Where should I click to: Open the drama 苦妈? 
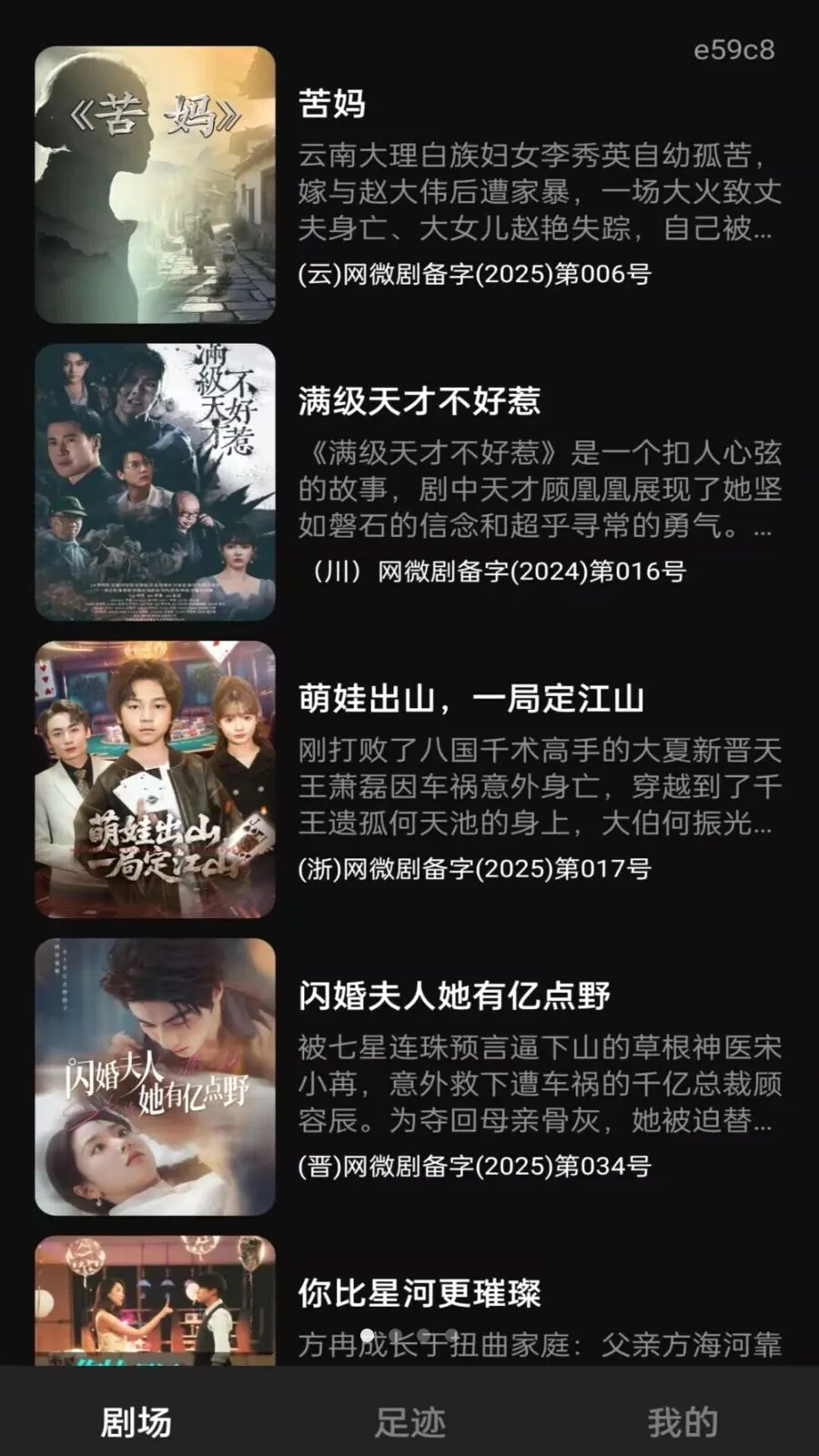pyautogui.click(x=409, y=185)
